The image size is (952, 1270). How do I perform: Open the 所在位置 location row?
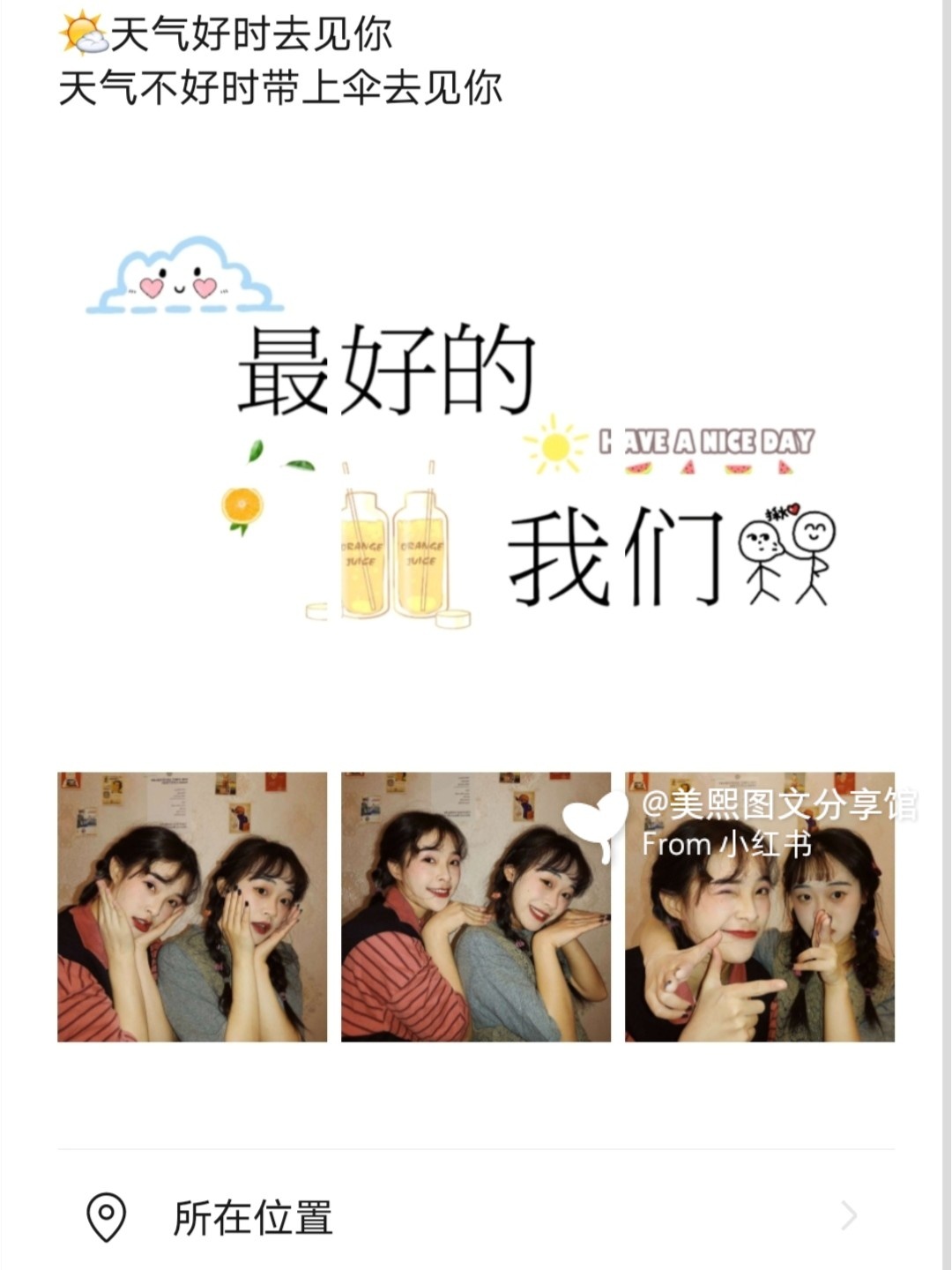476,1217
